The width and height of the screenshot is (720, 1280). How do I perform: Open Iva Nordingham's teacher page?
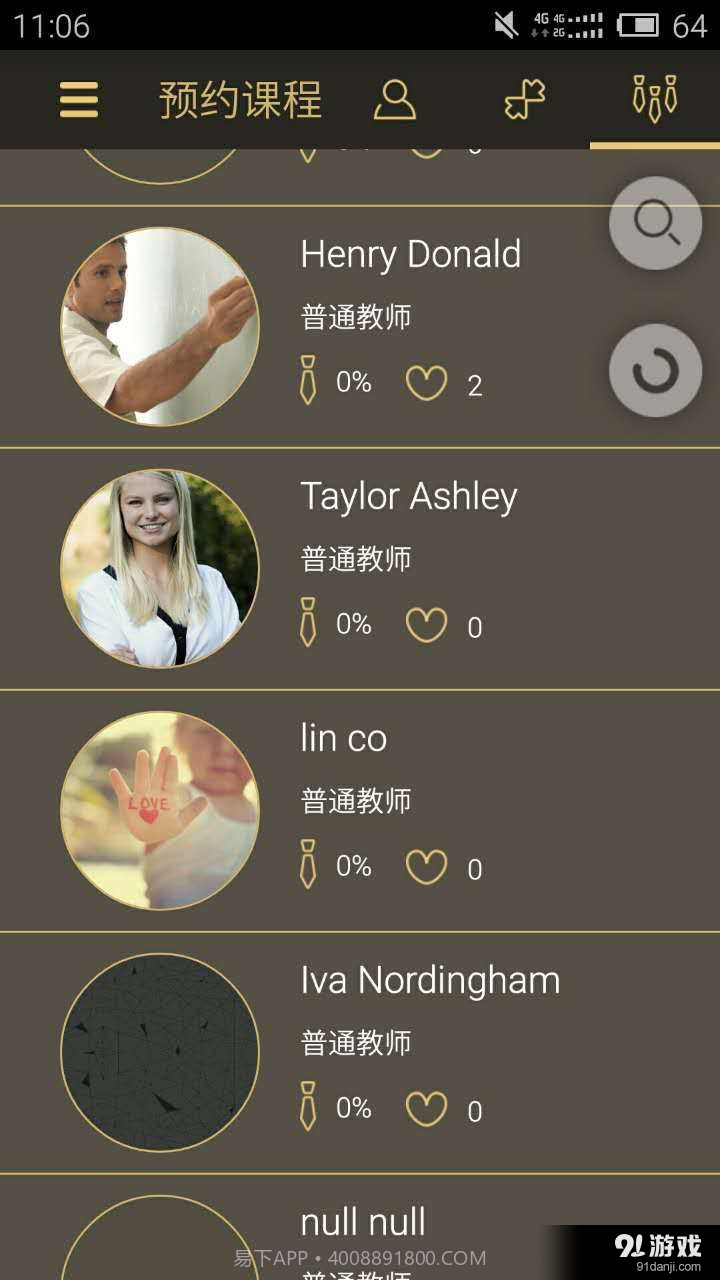click(x=430, y=981)
